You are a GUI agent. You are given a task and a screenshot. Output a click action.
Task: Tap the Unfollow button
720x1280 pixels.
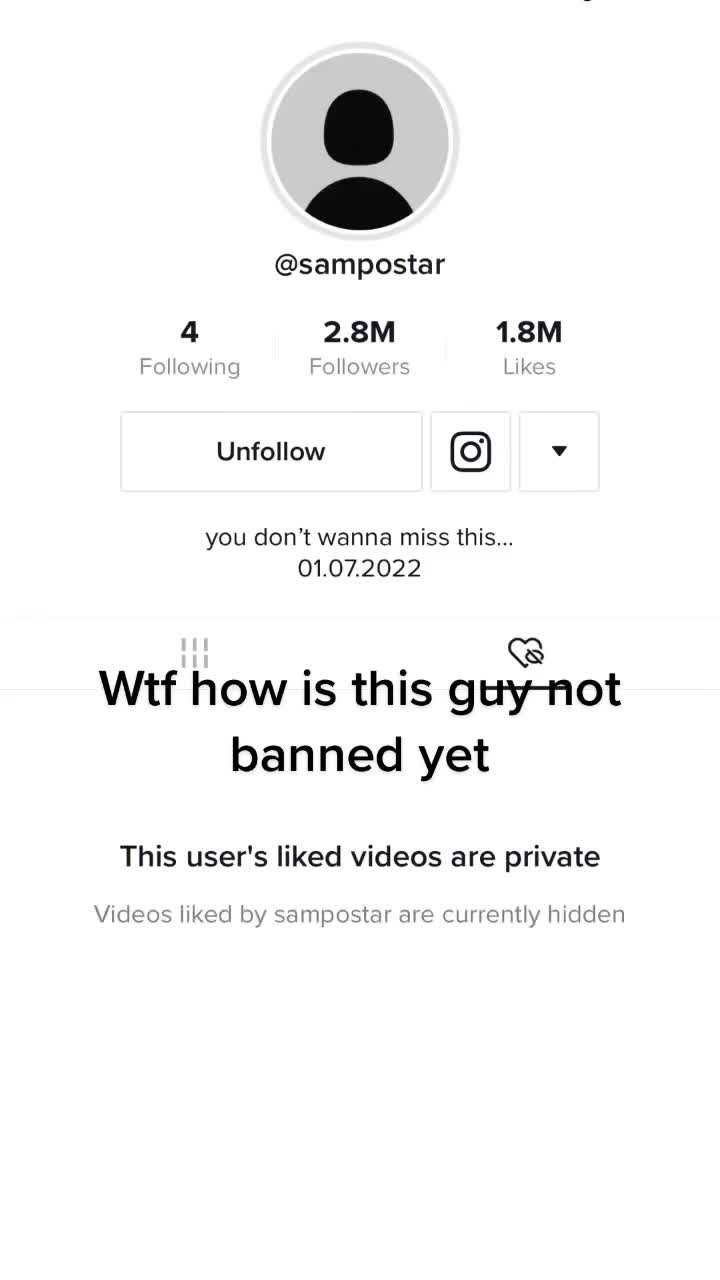click(x=271, y=452)
